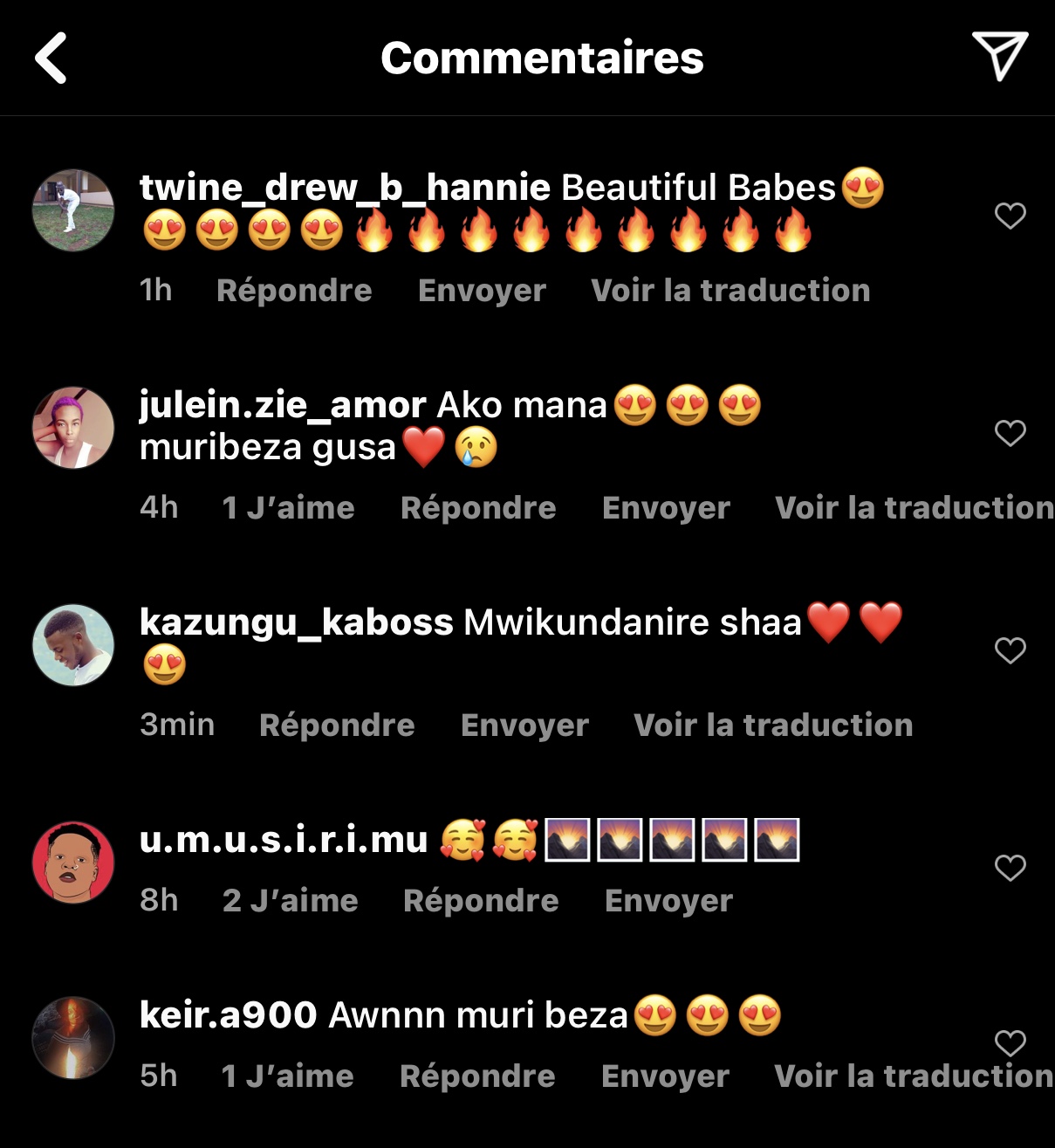Tap Envoyer under kazungu_kaboss's comment
Image resolution: width=1055 pixels, height=1148 pixels.
point(524,725)
